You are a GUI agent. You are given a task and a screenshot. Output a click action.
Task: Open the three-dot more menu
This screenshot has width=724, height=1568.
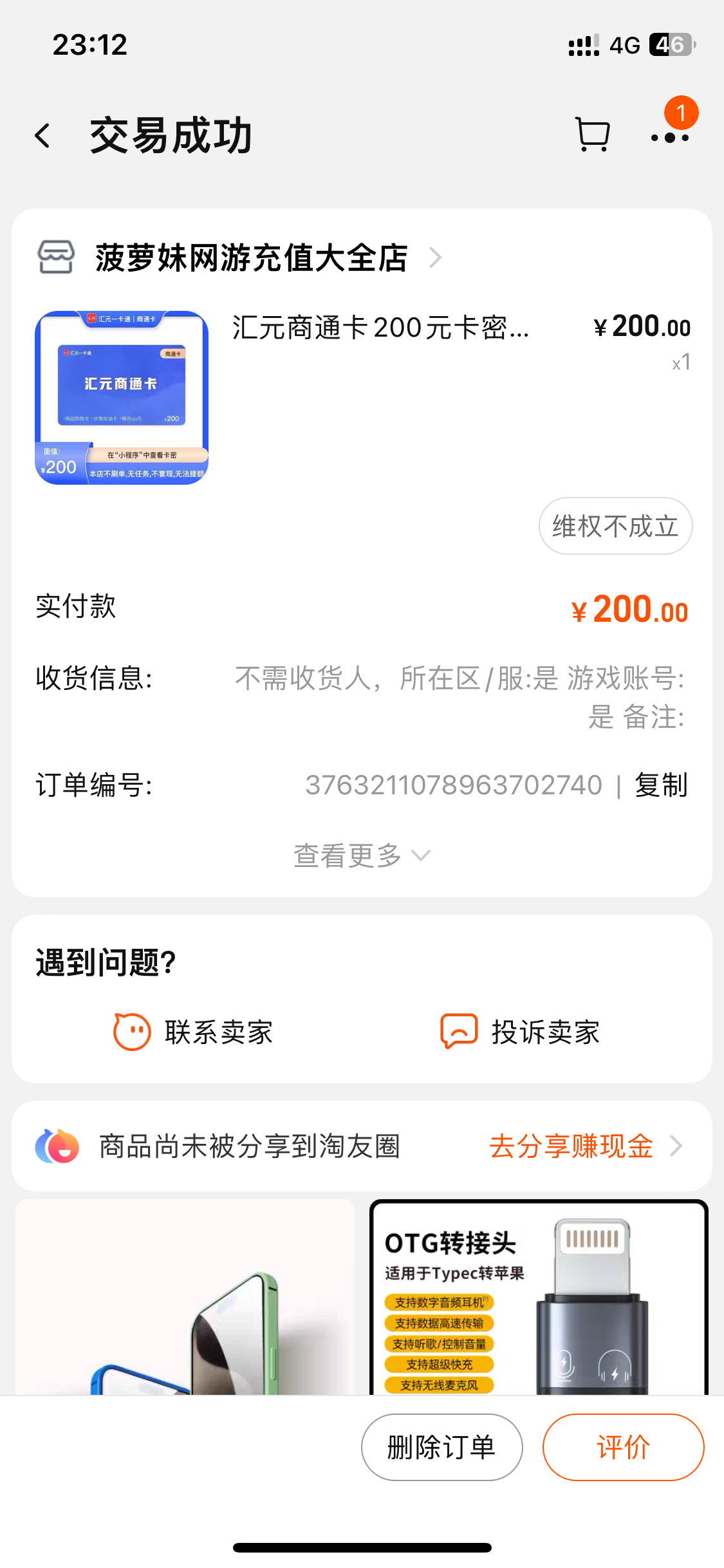669,137
